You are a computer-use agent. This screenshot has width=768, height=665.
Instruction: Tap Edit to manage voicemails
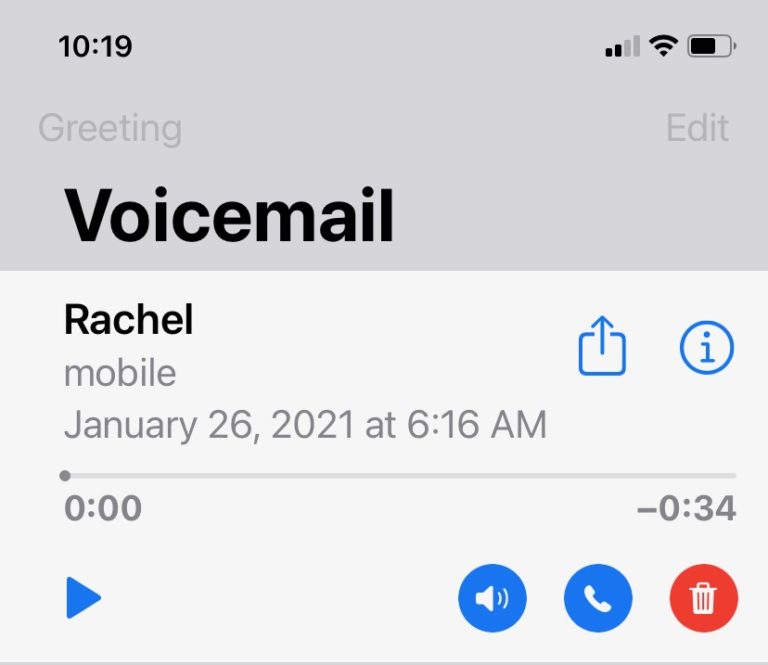pyautogui.click(x=697, y=128)
